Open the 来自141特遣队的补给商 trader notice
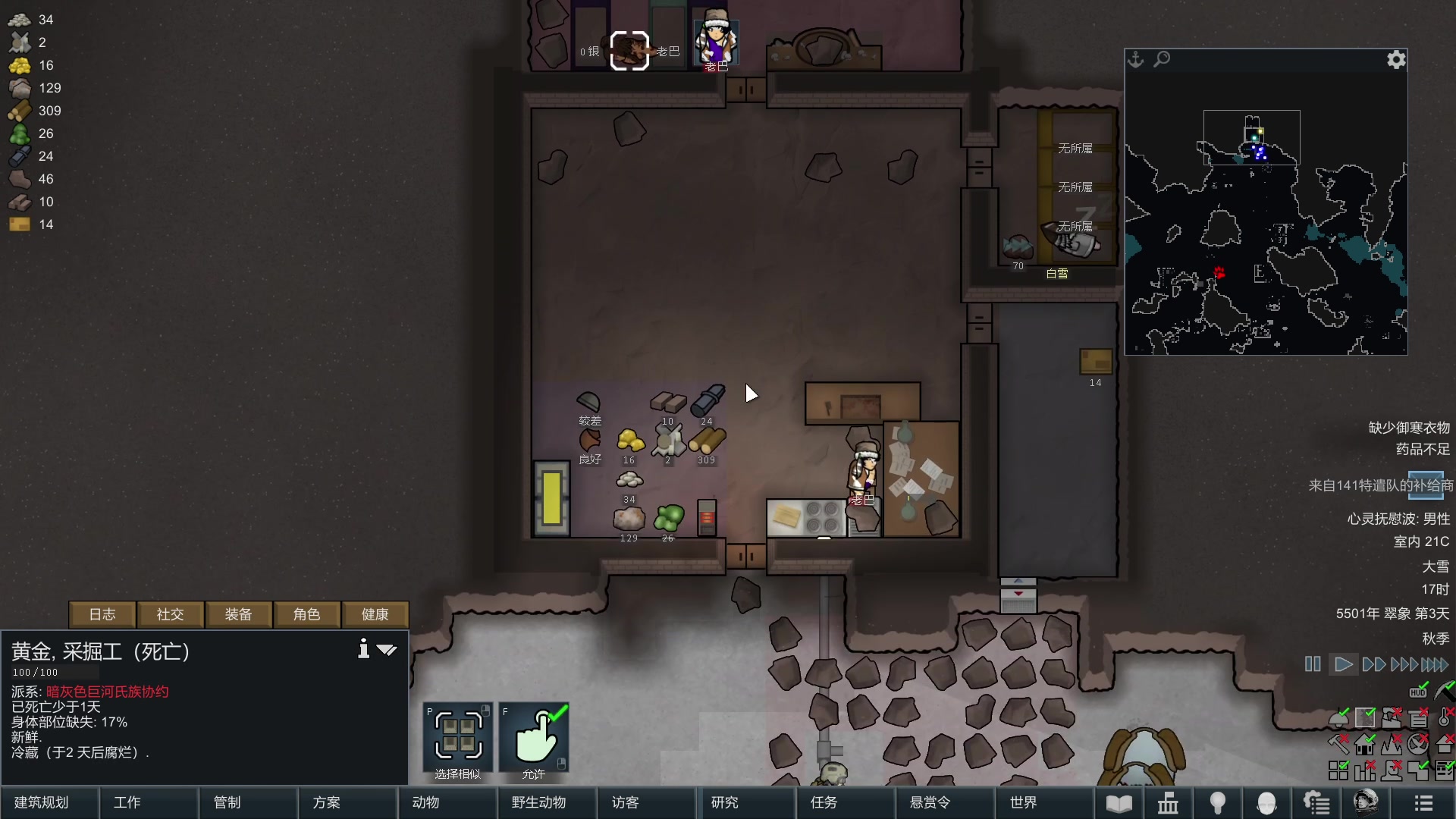Viewport: 1456px width, 819px height. coord(1380,485)
